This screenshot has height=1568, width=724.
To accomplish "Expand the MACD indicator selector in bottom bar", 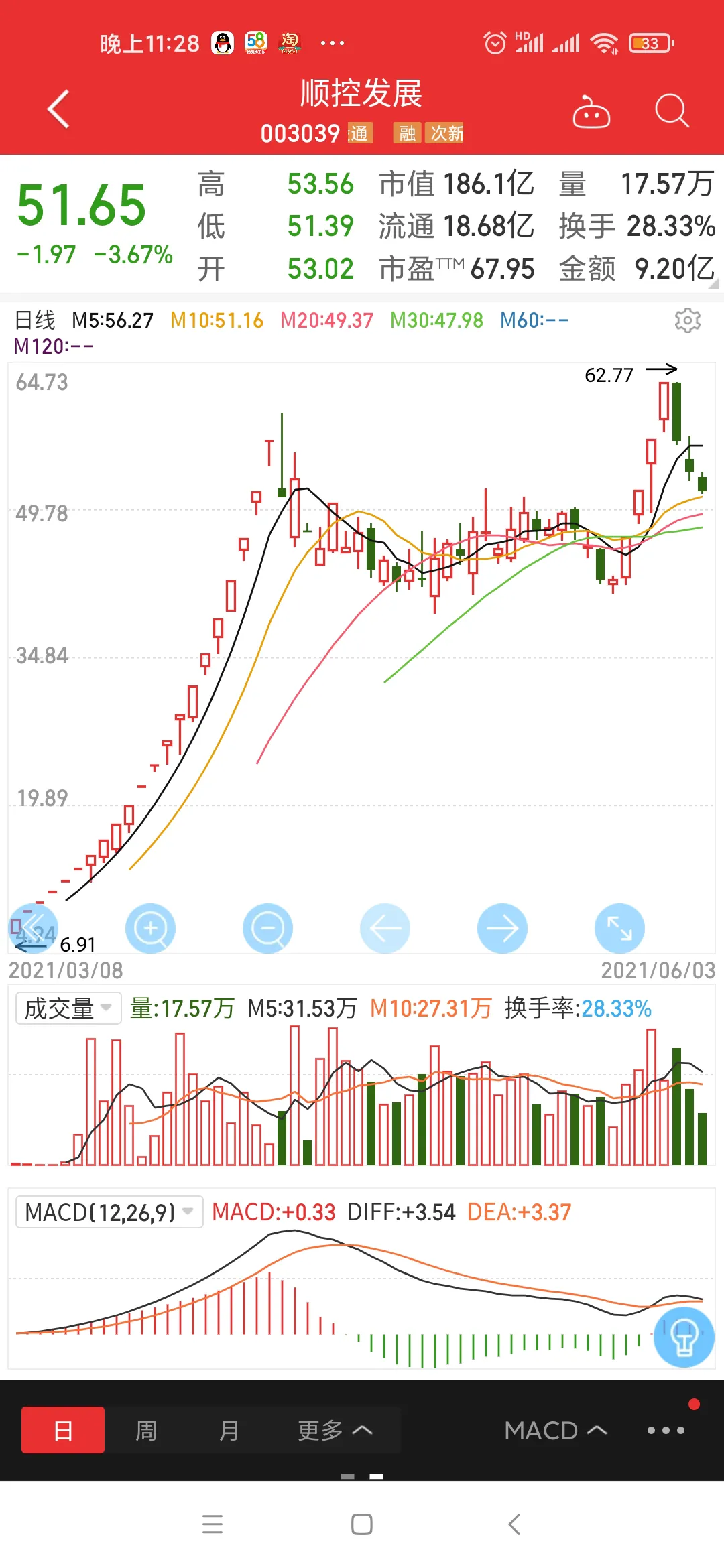I will coord(556,1430).
